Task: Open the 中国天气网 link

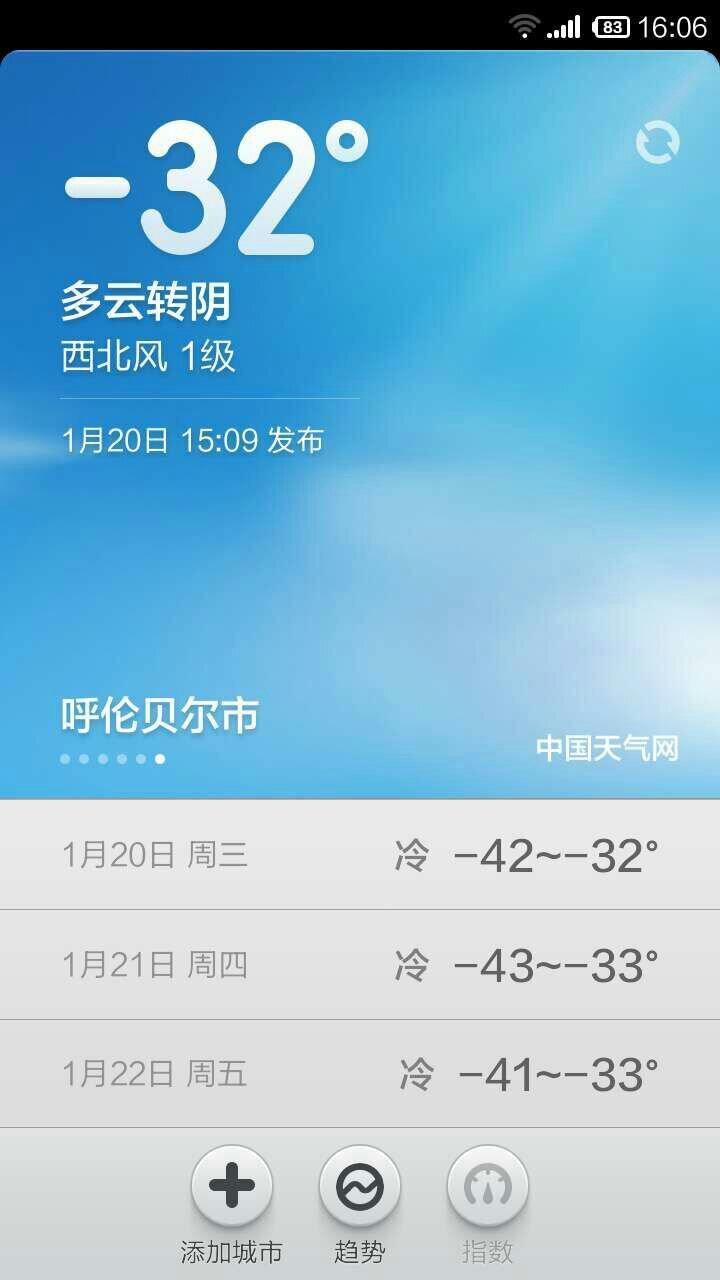Action: (x=606, y=746)
